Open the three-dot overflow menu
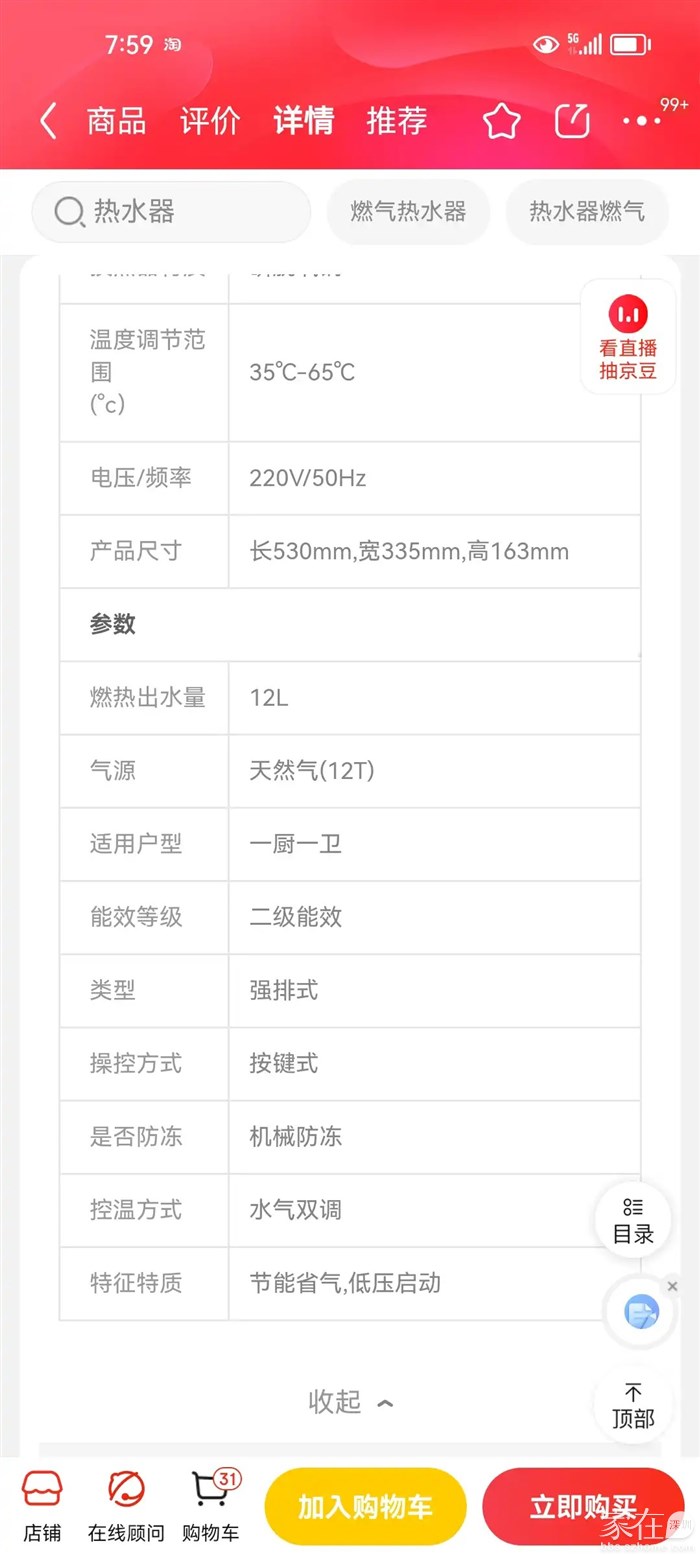This screenshot has height=1555, width=700. 641,122
